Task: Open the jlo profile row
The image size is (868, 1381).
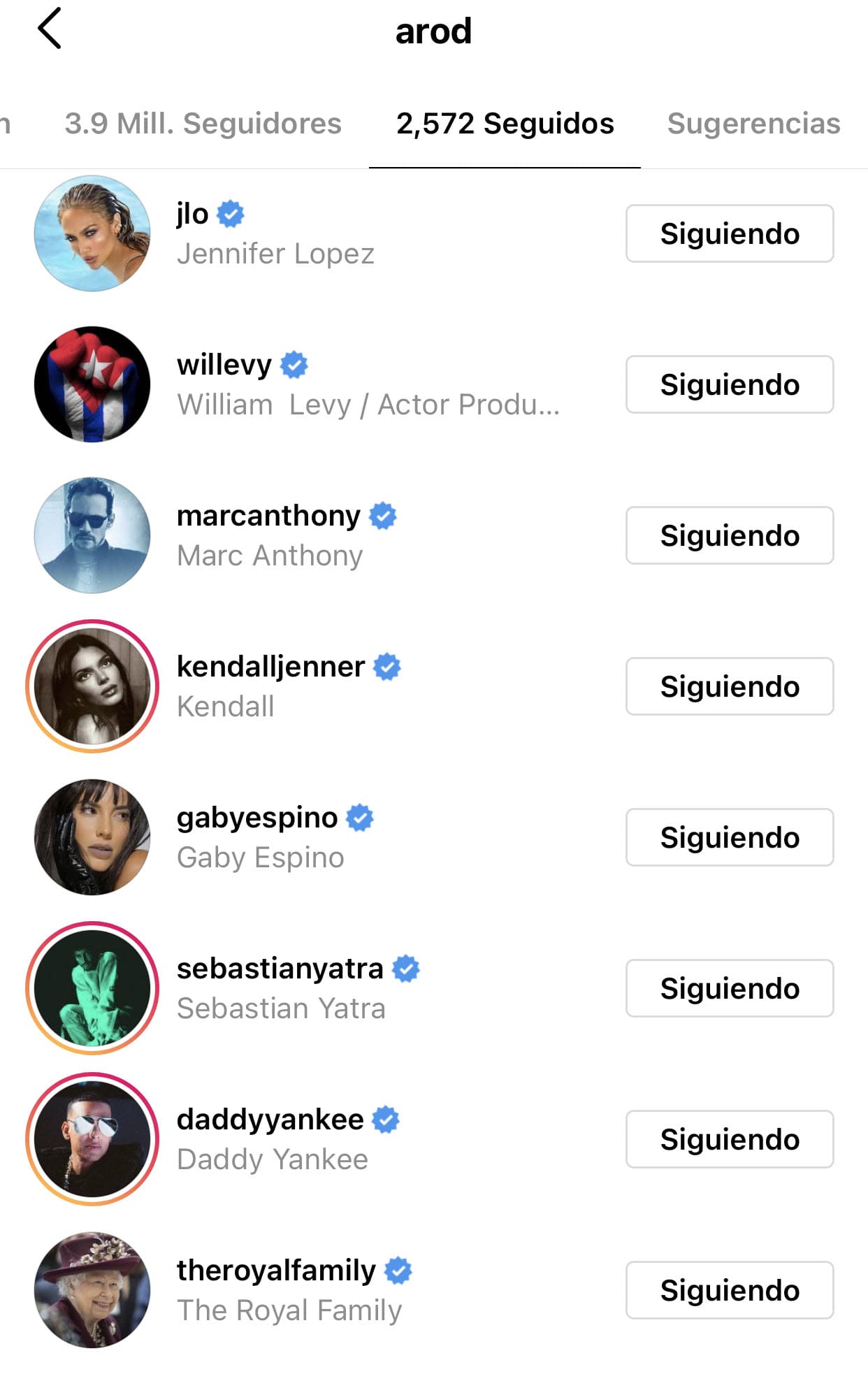Action: 275,233
